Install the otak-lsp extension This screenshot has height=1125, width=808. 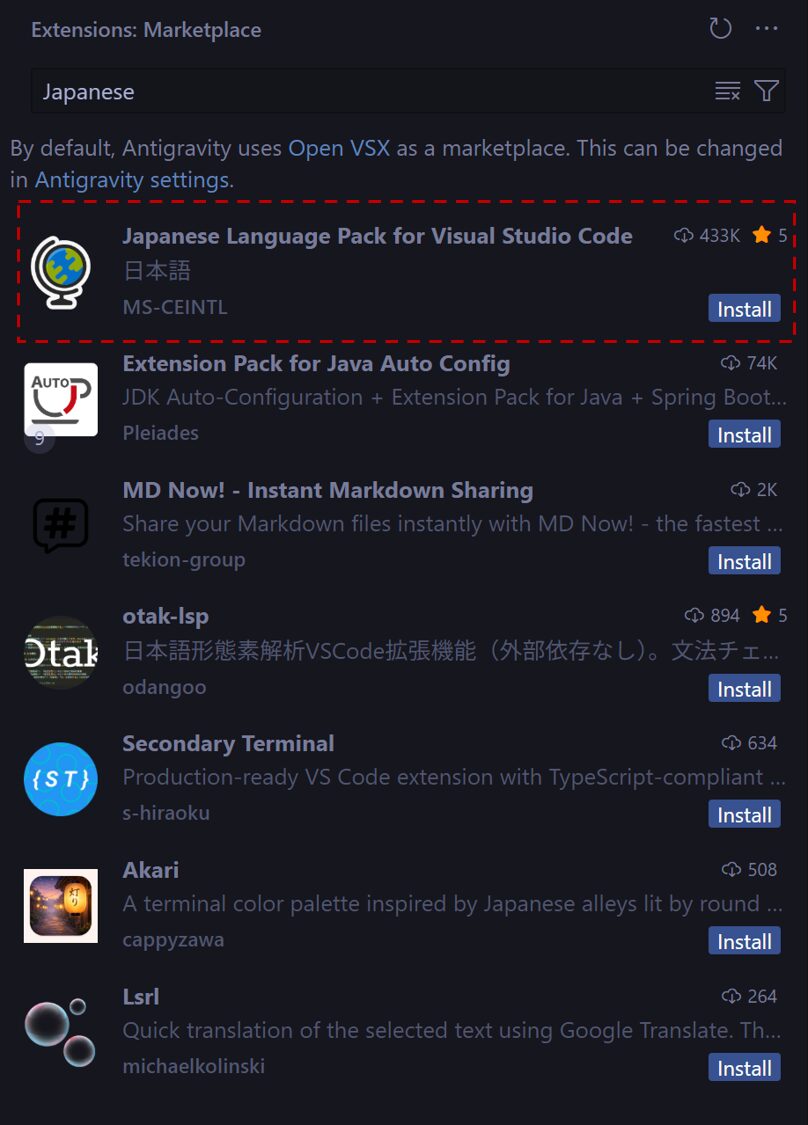744,689
